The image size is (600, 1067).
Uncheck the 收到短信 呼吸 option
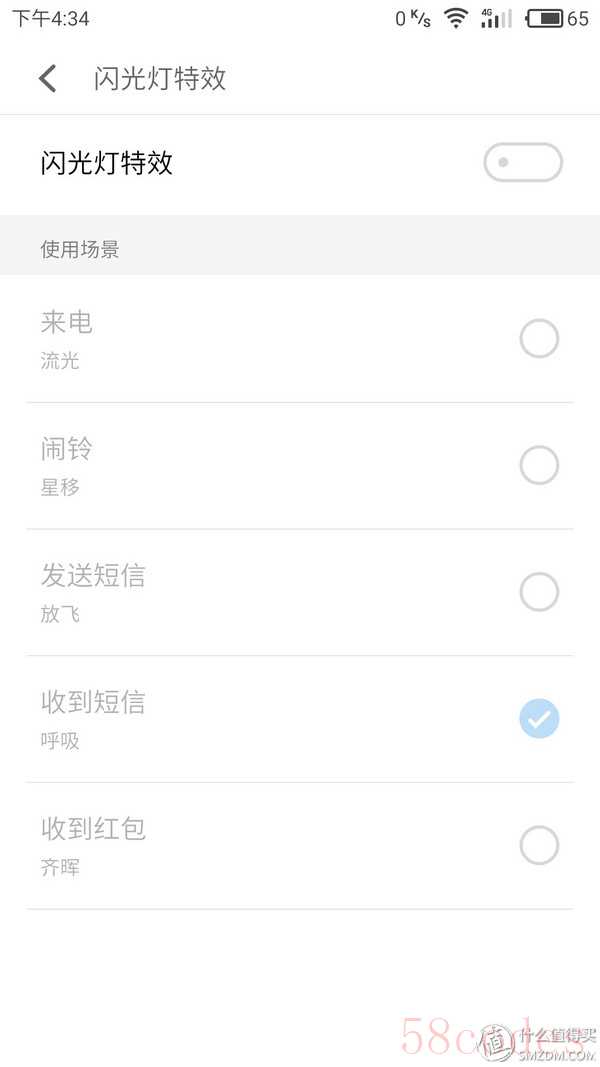pyautogui.click(x=539, y=719)
